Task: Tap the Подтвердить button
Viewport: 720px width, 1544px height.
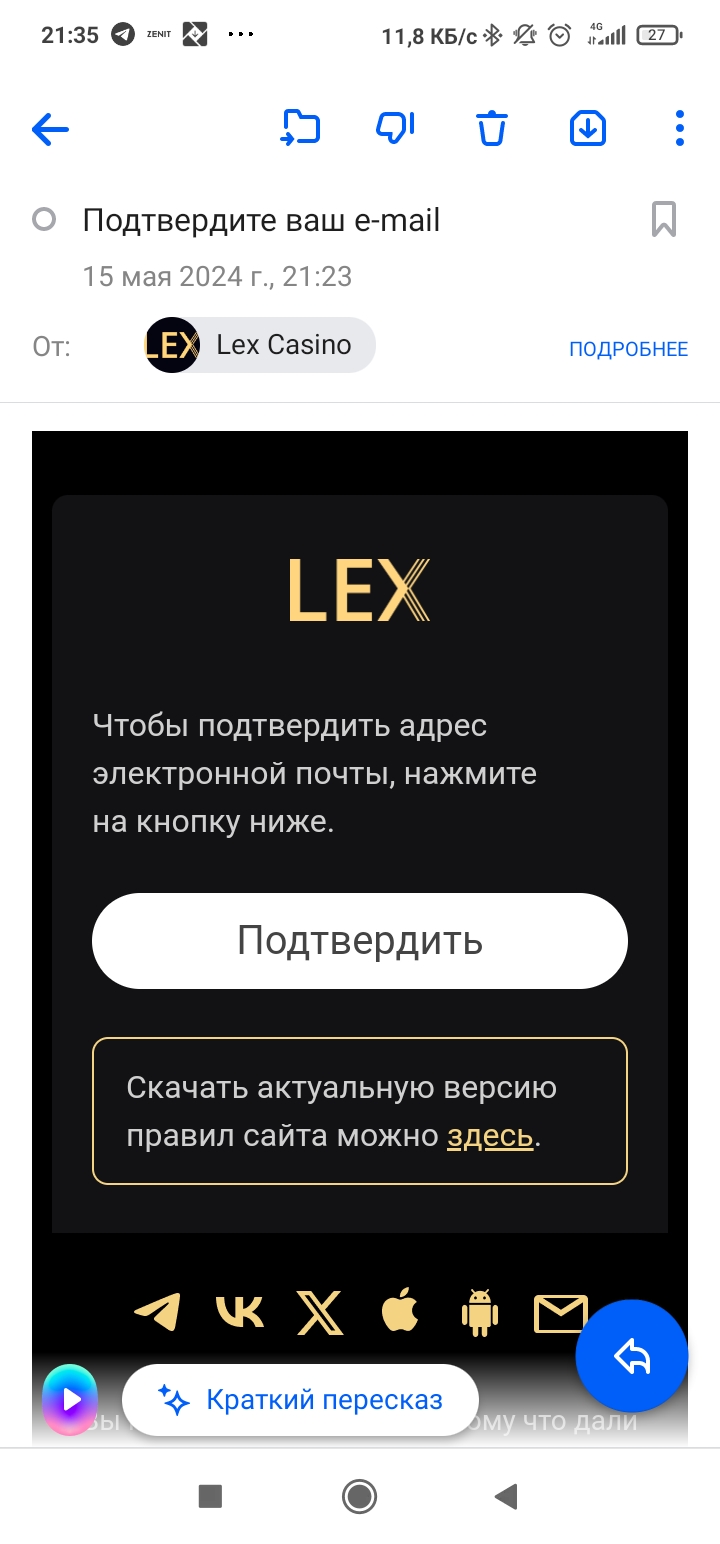Action: [x=360, y=941]
